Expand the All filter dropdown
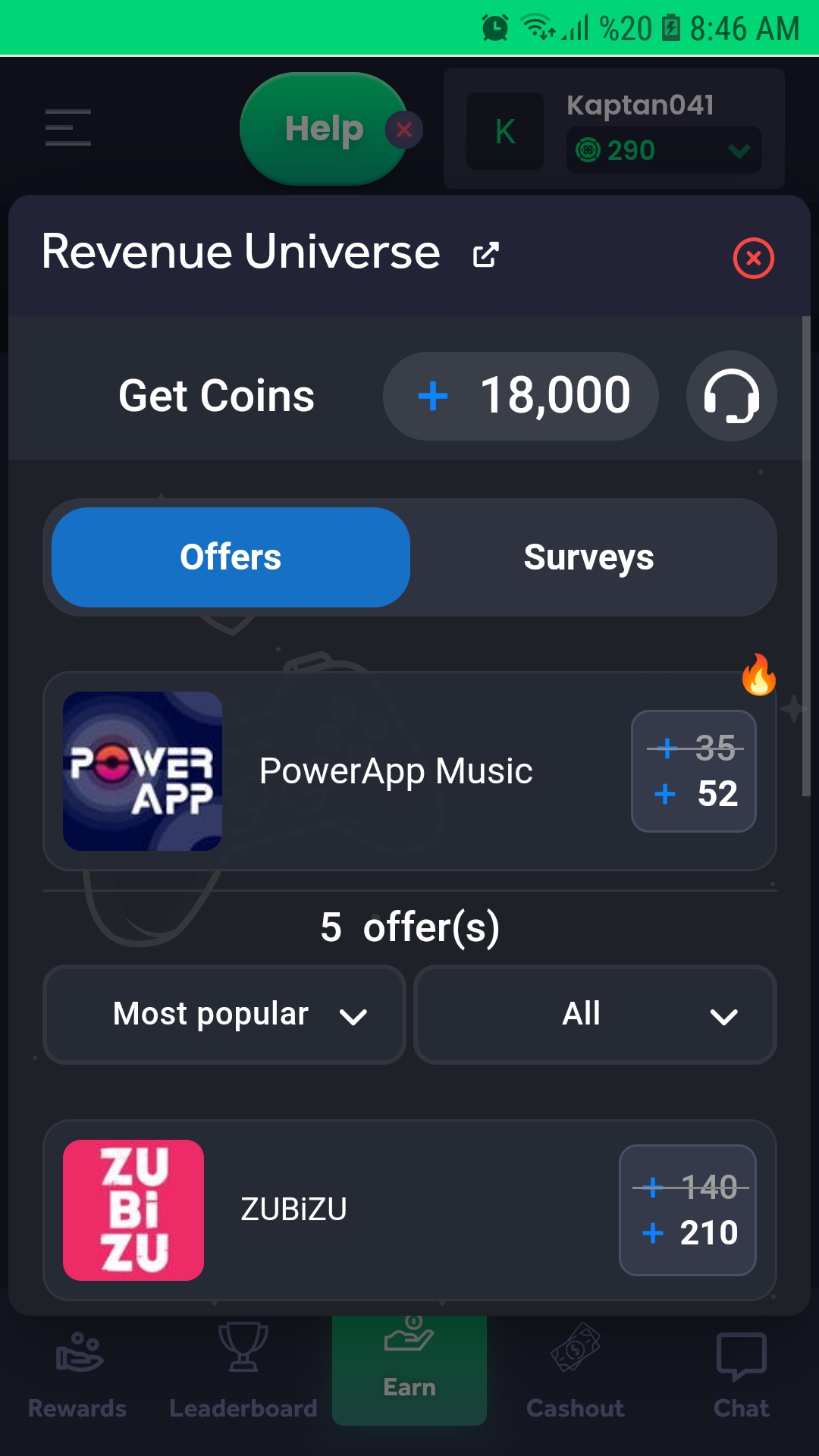 tap(595, 1015)
